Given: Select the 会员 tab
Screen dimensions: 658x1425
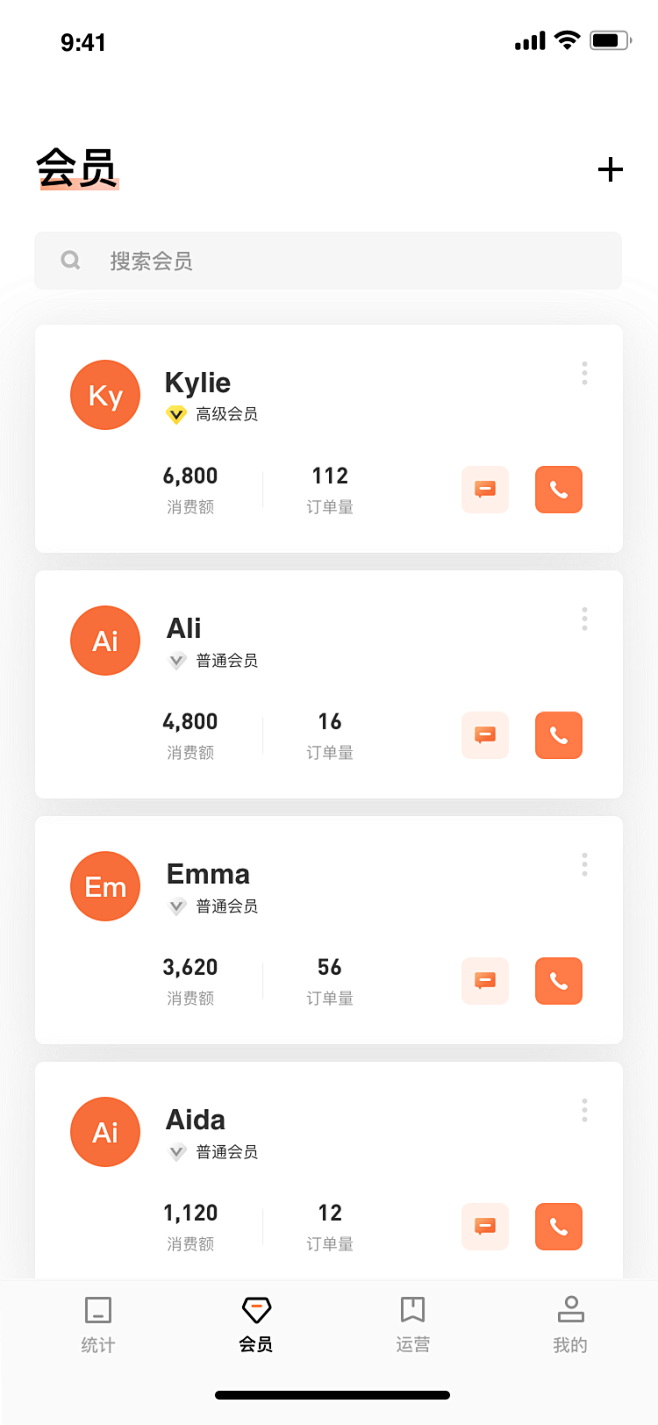Looking at the screenshot, I should 256,1324.
